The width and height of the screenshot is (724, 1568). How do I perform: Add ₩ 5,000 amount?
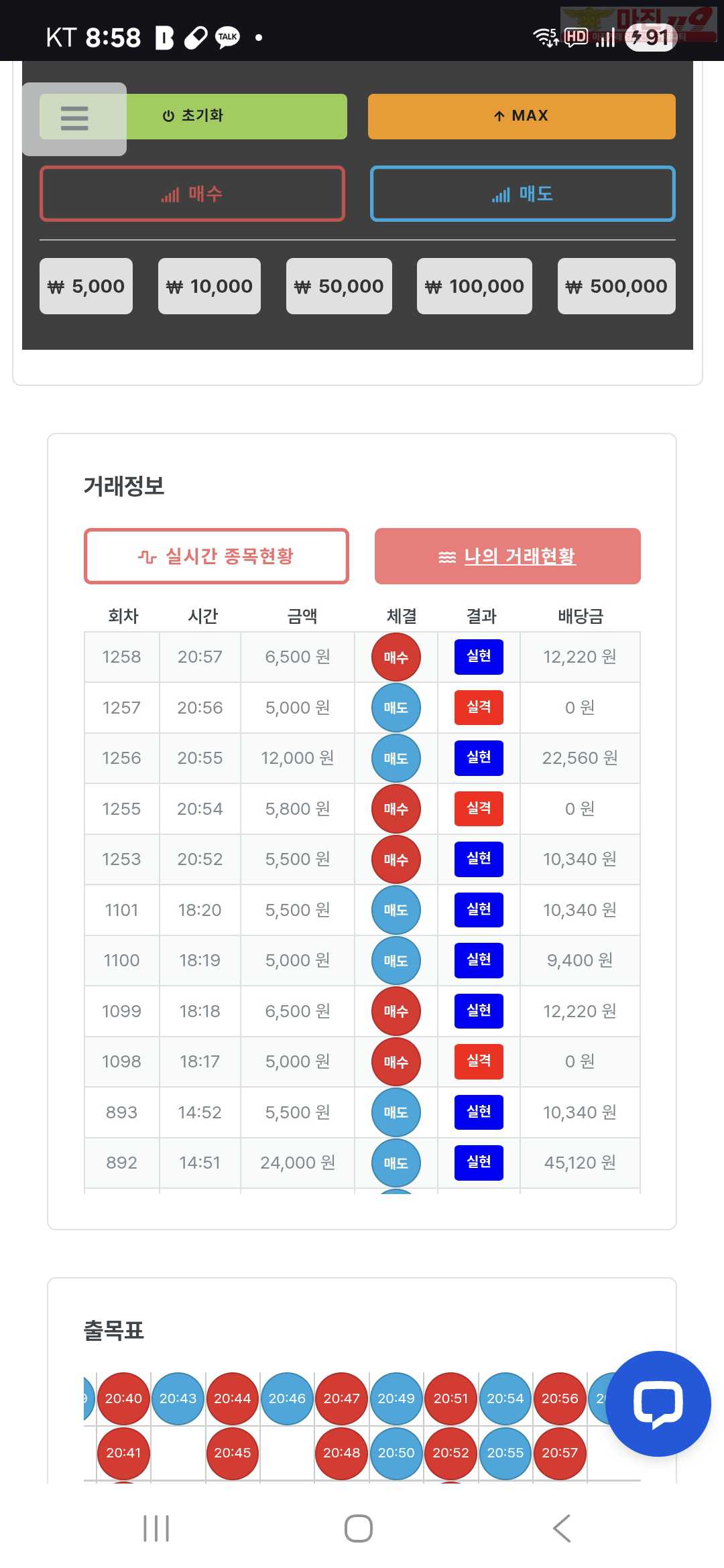(86, 286)
